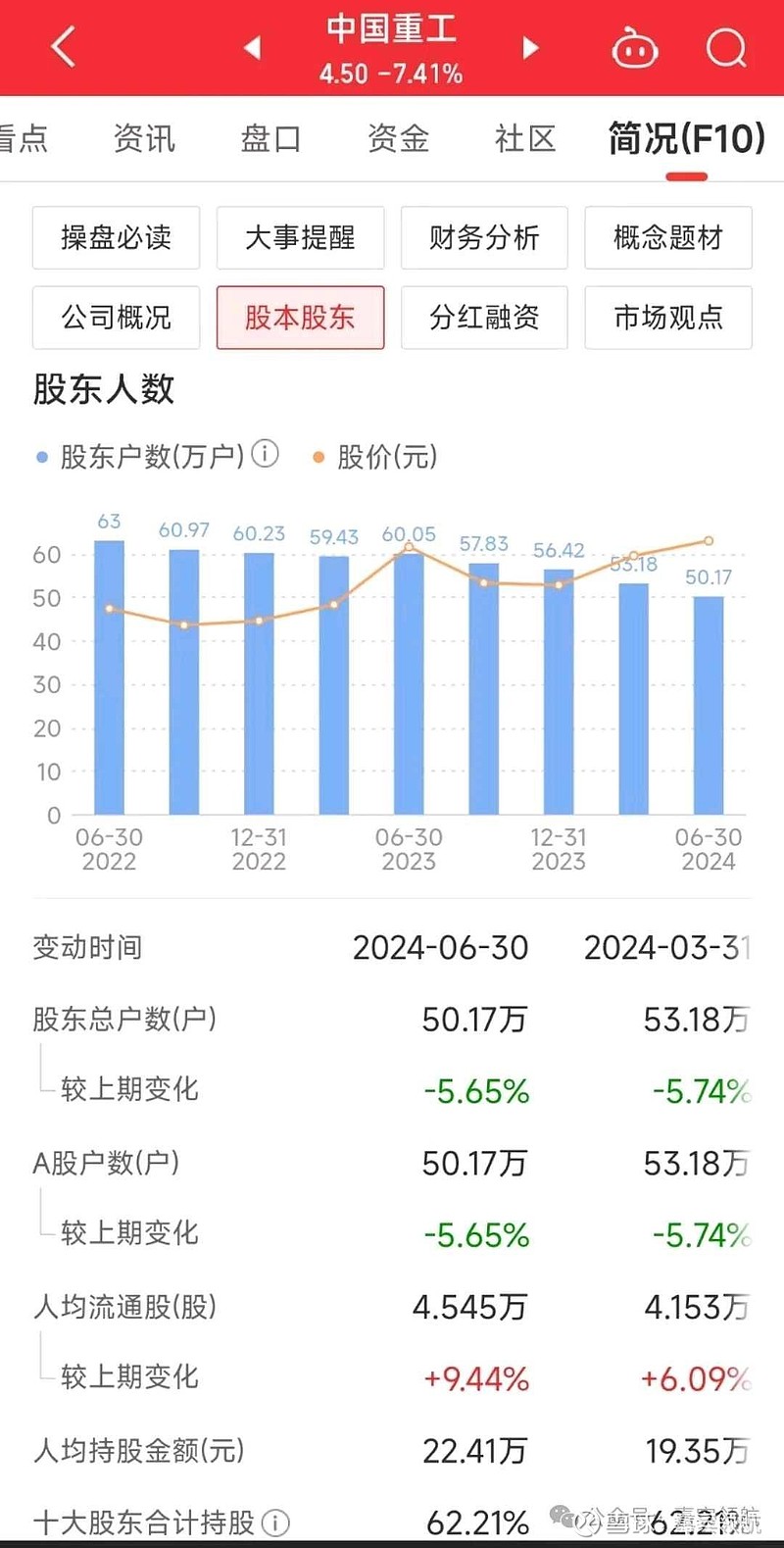Switch to the 资金 tab
This screenshot has height=1548, width=784.
click(x=398, y=139)
